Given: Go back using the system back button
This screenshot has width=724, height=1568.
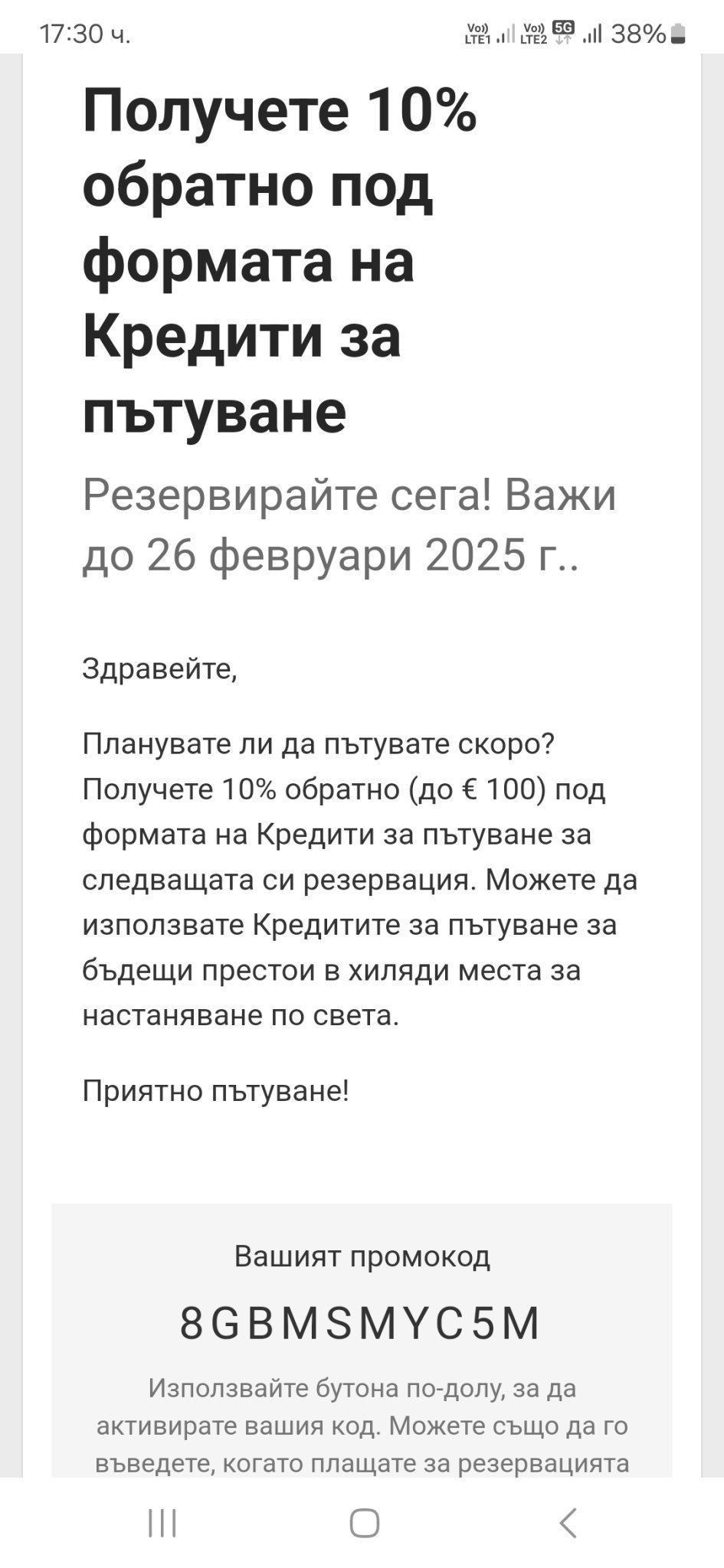Looking at the screenshot, I should 568,1523.
